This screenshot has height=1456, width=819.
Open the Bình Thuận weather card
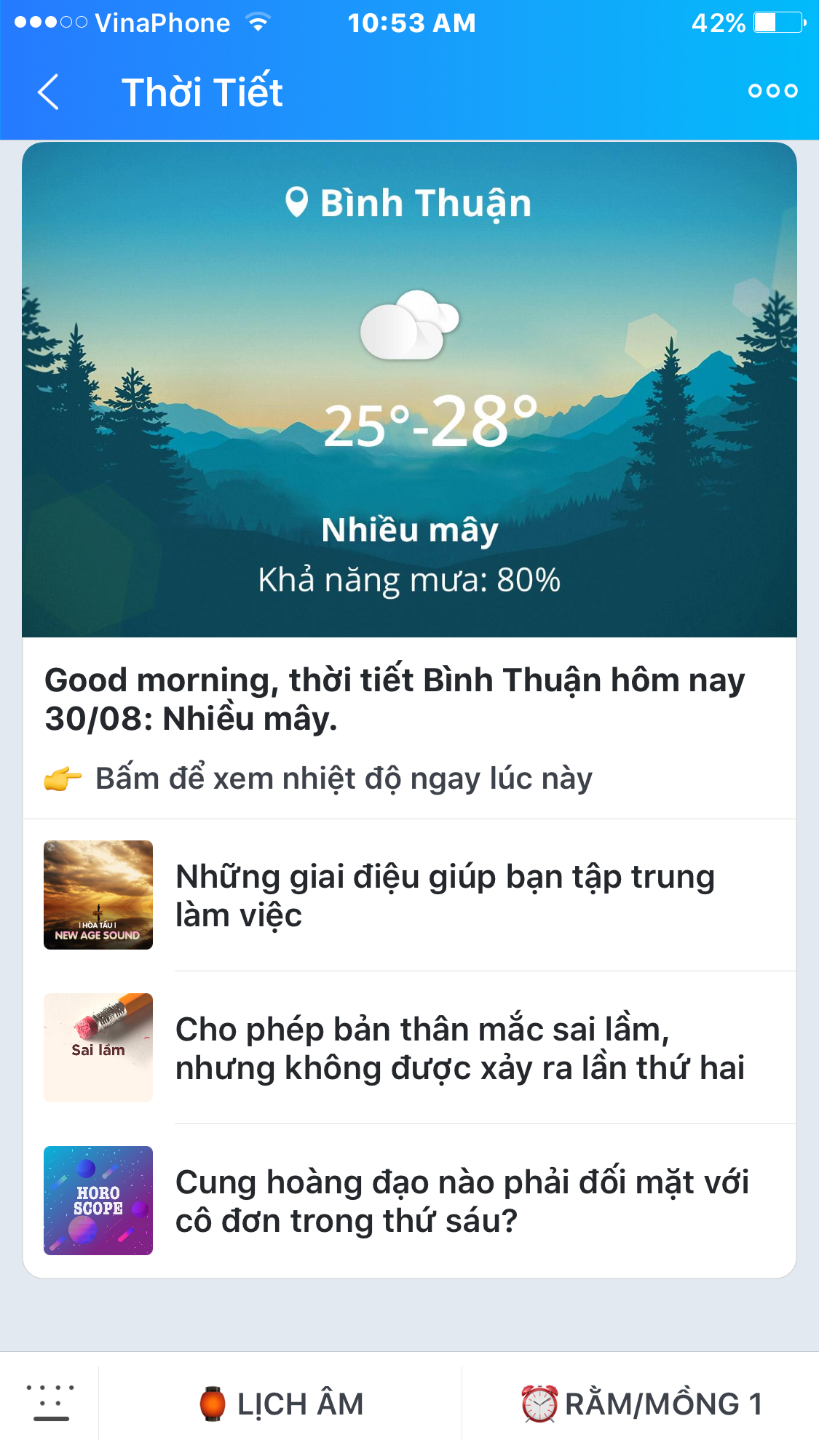(409, 389)
